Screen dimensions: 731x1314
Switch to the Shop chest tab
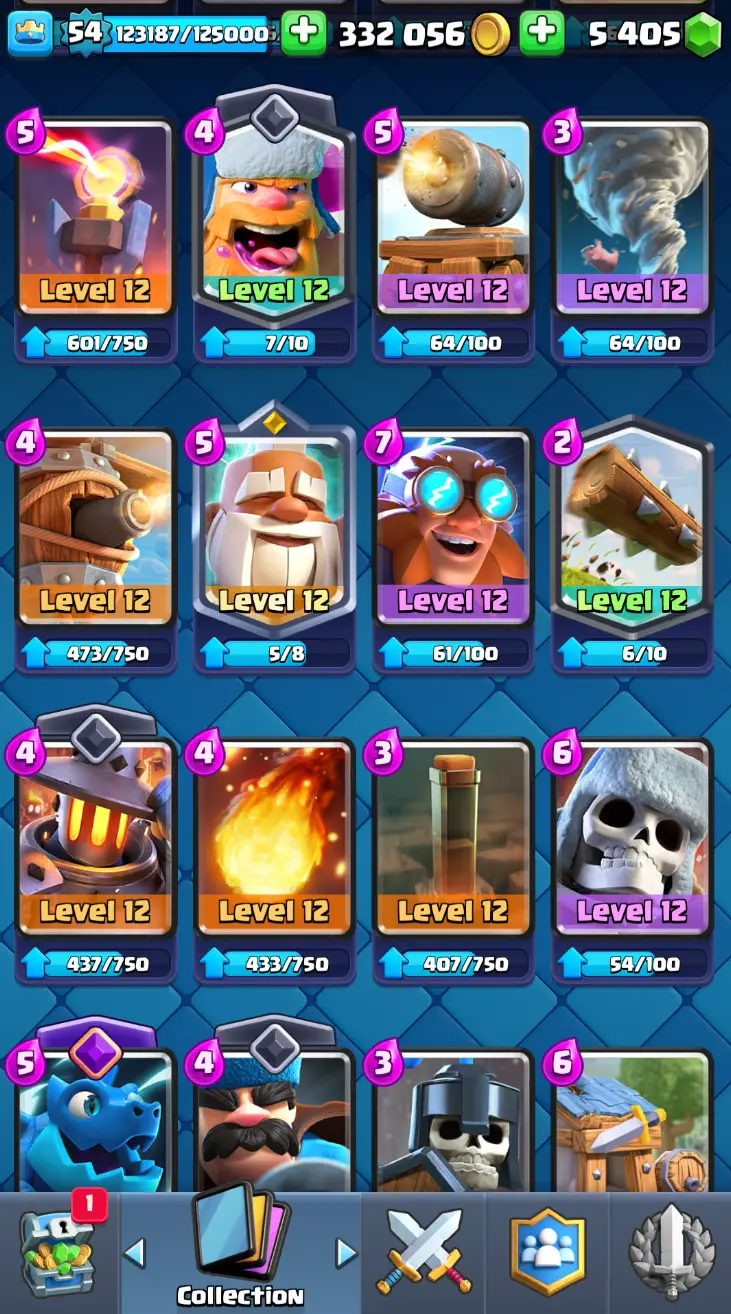(58, 1252)
